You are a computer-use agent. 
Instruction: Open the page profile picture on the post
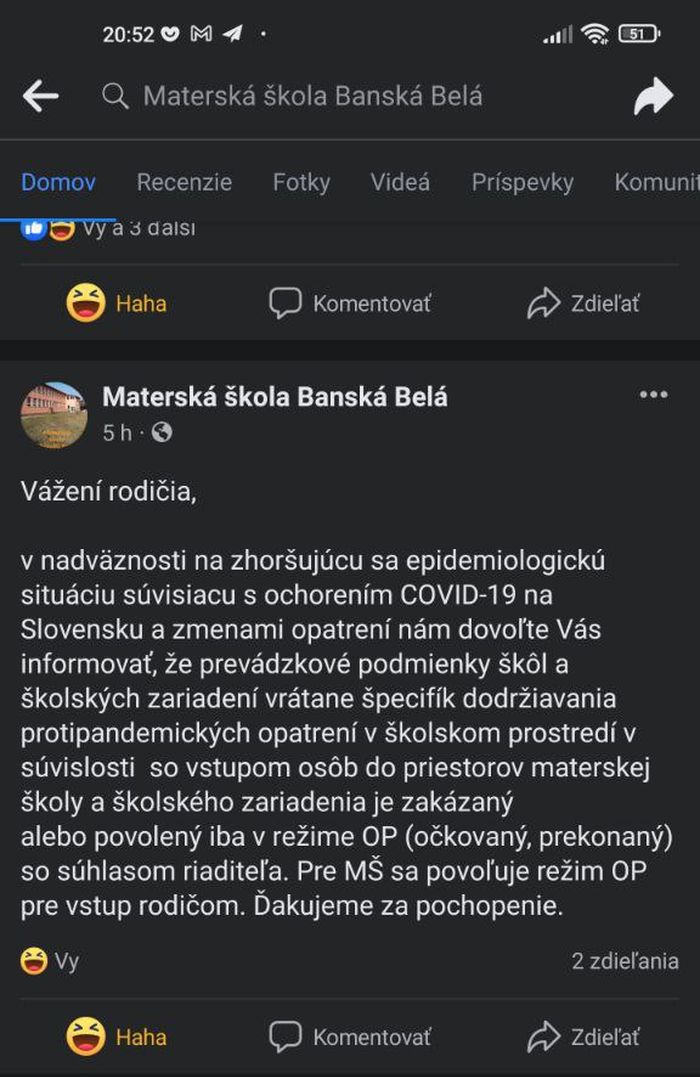[54, 415]
